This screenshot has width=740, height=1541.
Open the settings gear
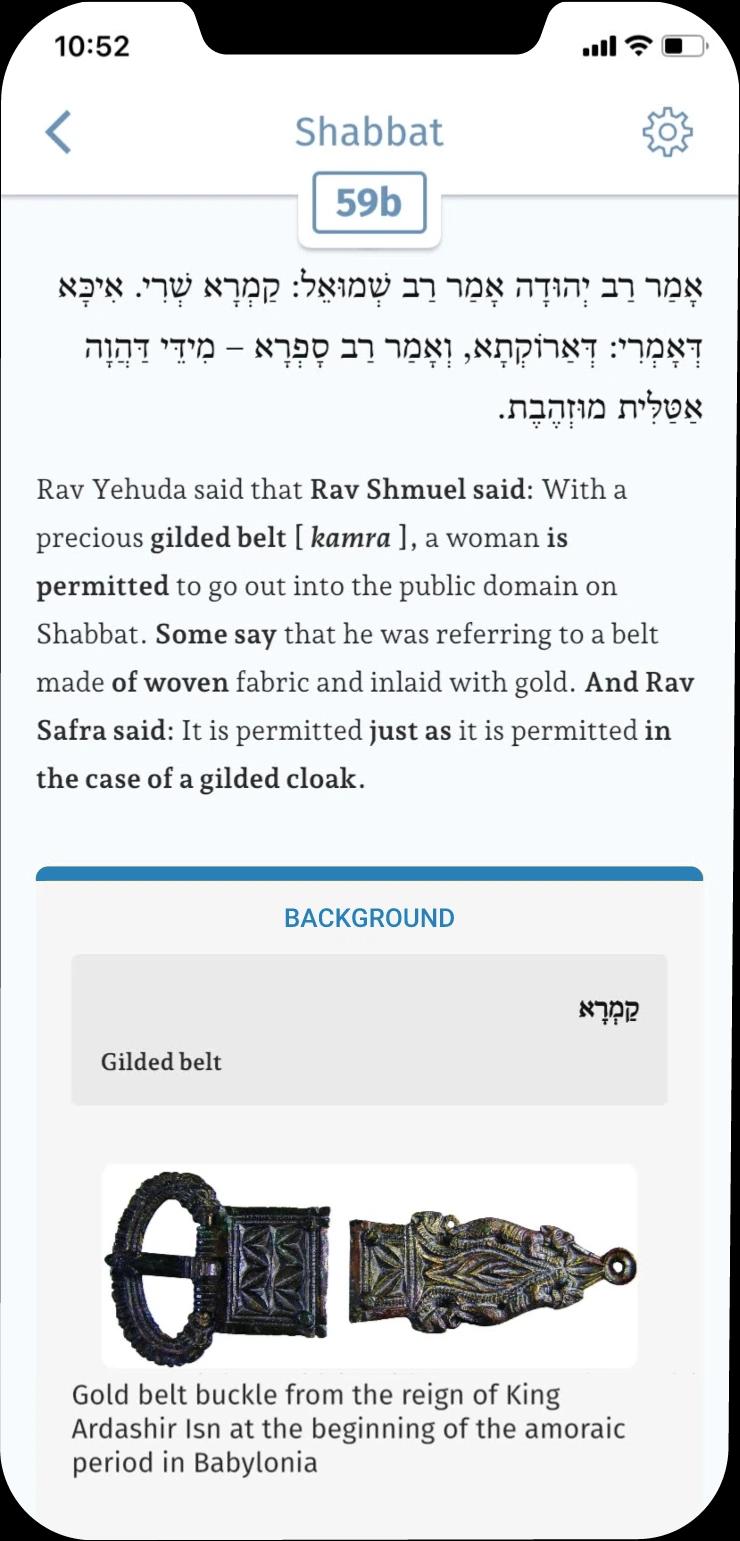[x=667, y=132]
